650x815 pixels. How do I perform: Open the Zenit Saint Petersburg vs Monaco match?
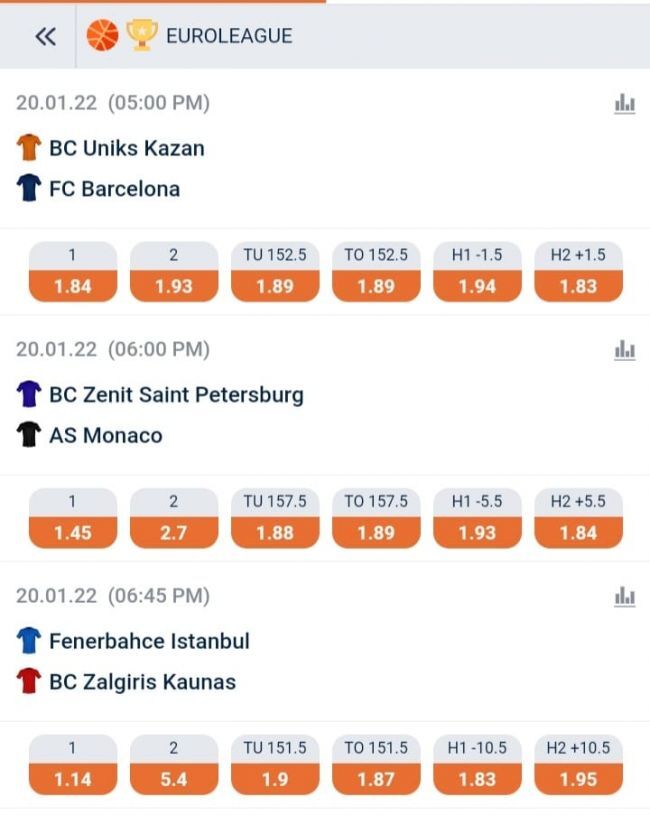point(175,415)
